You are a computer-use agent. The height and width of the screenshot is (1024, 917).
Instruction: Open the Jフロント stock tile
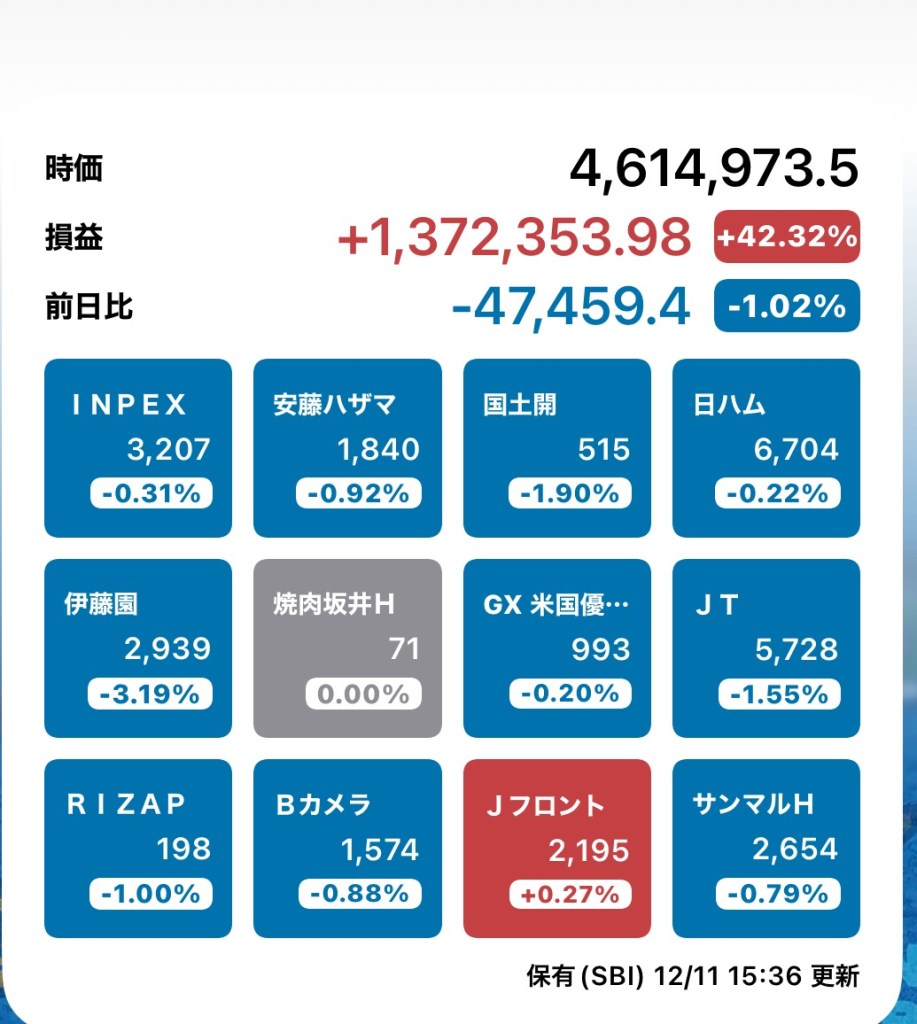click(557, 848)
